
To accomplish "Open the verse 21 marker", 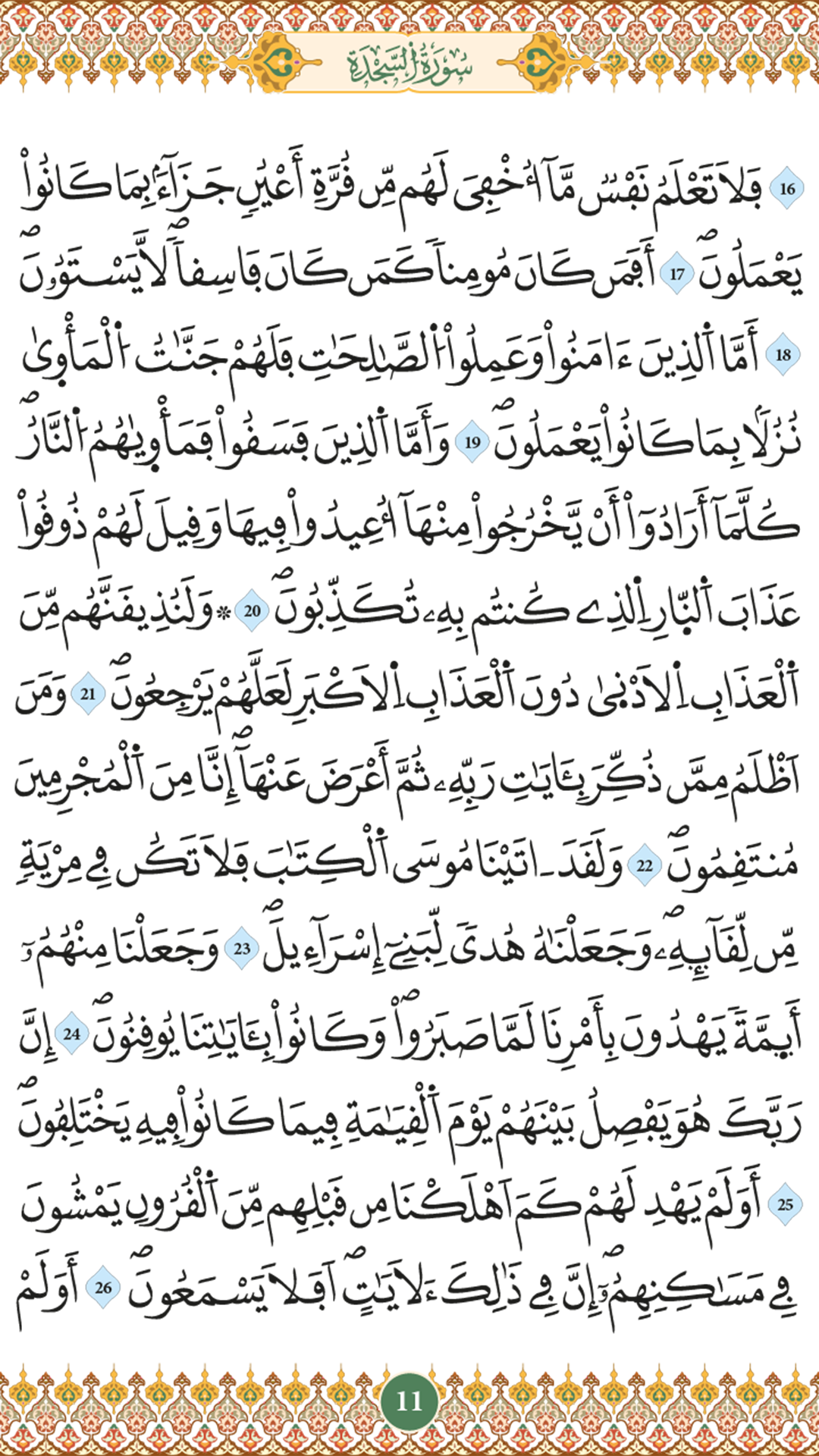I will click(x=88, y=694).
